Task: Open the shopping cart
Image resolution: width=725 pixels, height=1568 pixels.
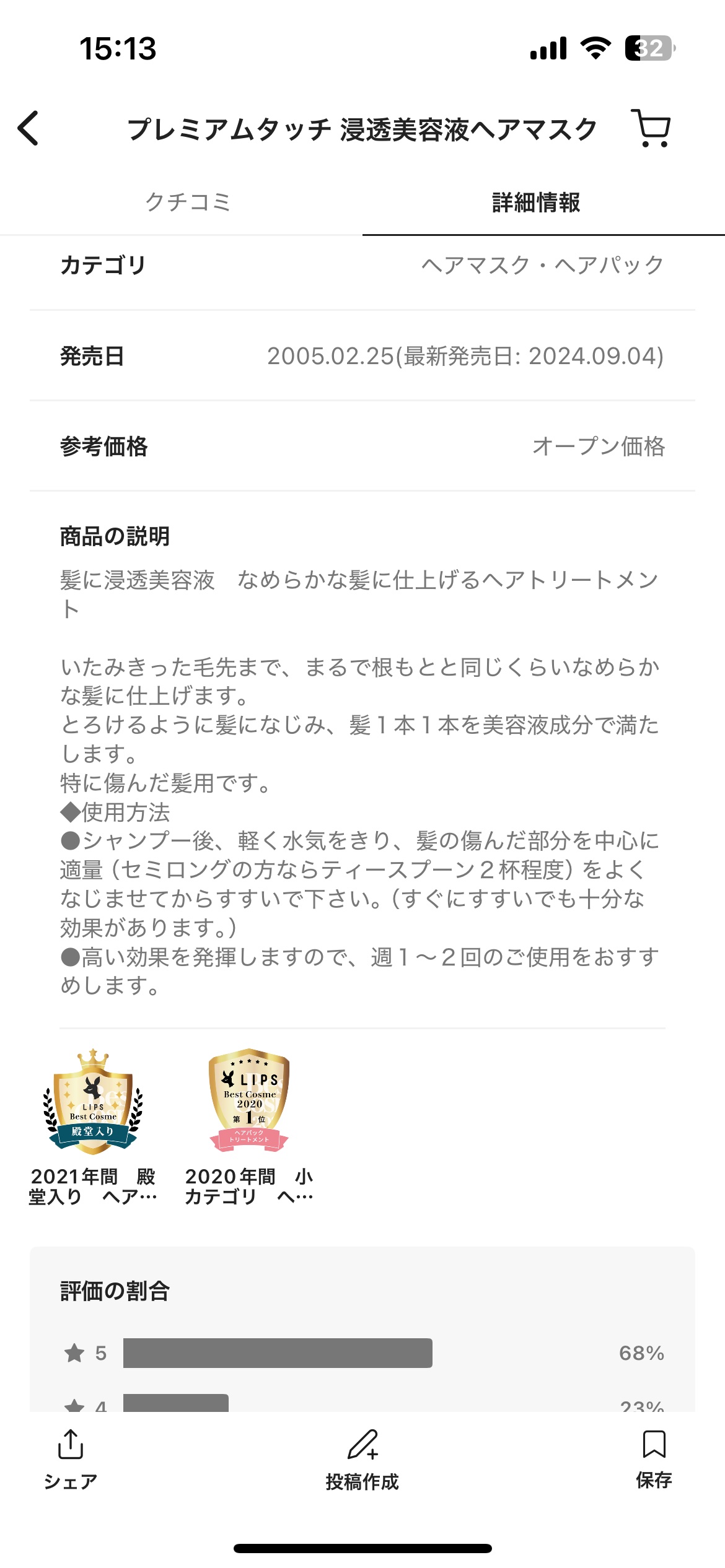Action: pos(651,128)
